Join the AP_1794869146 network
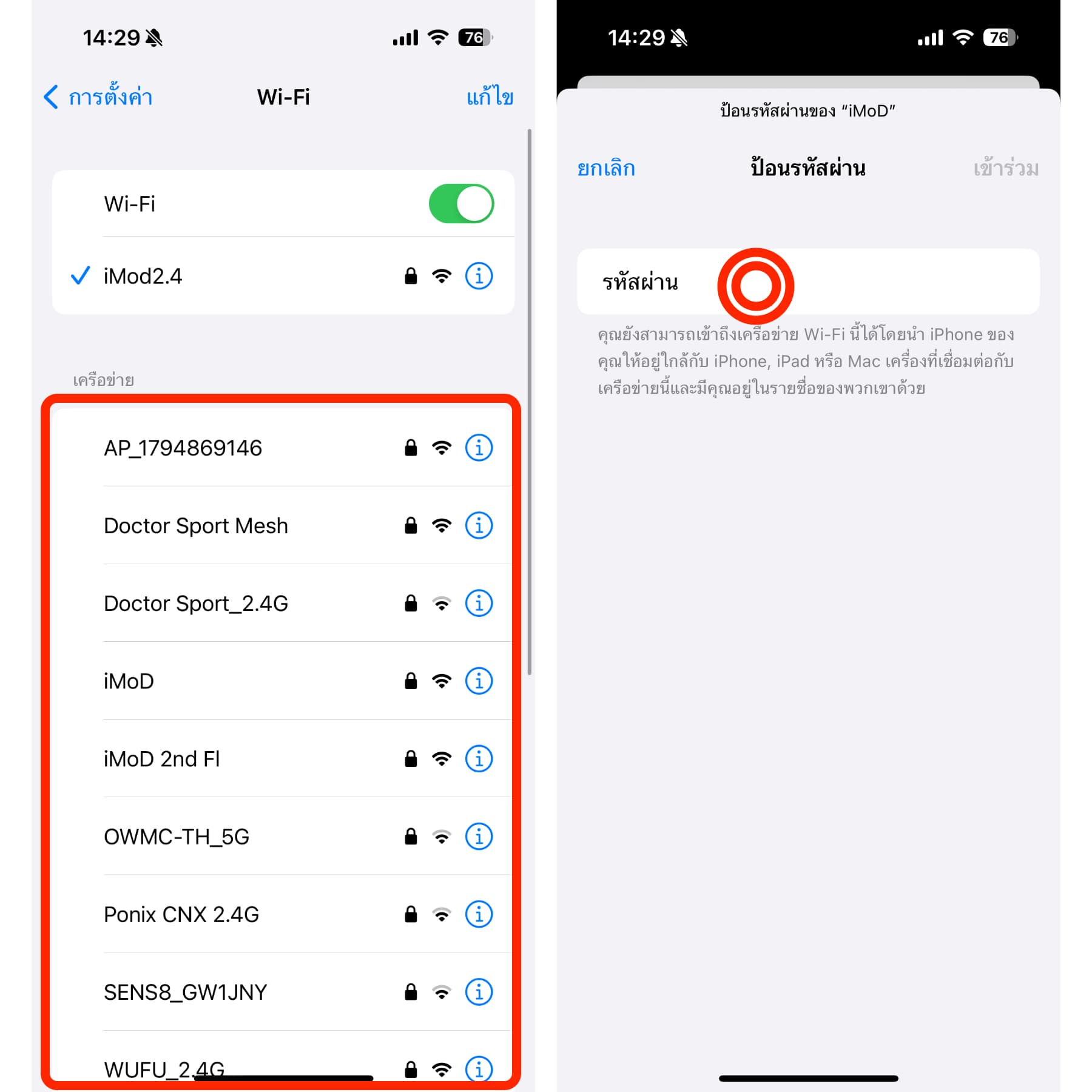1092x1092 pixels. pos(183,448)
